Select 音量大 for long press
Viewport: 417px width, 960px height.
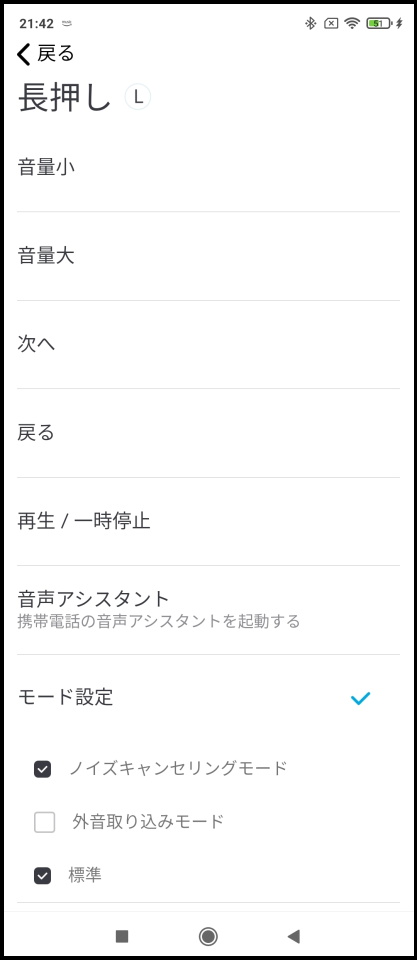click(208, 256)
